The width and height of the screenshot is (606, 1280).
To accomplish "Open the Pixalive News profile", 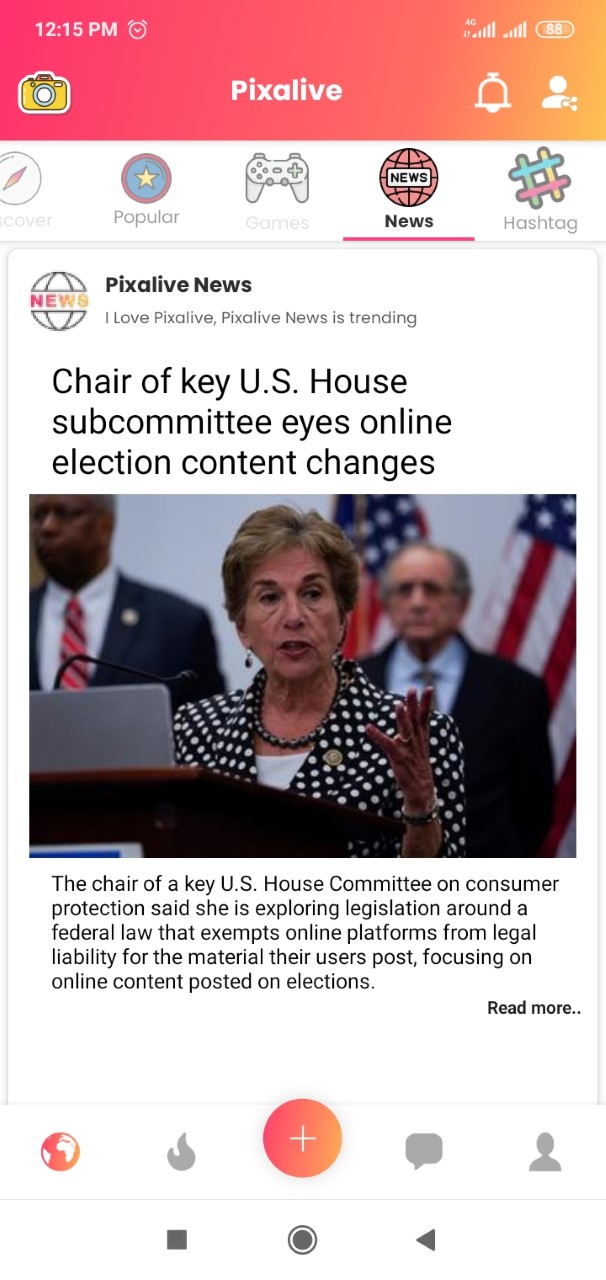I will click(x=178, y=285).
